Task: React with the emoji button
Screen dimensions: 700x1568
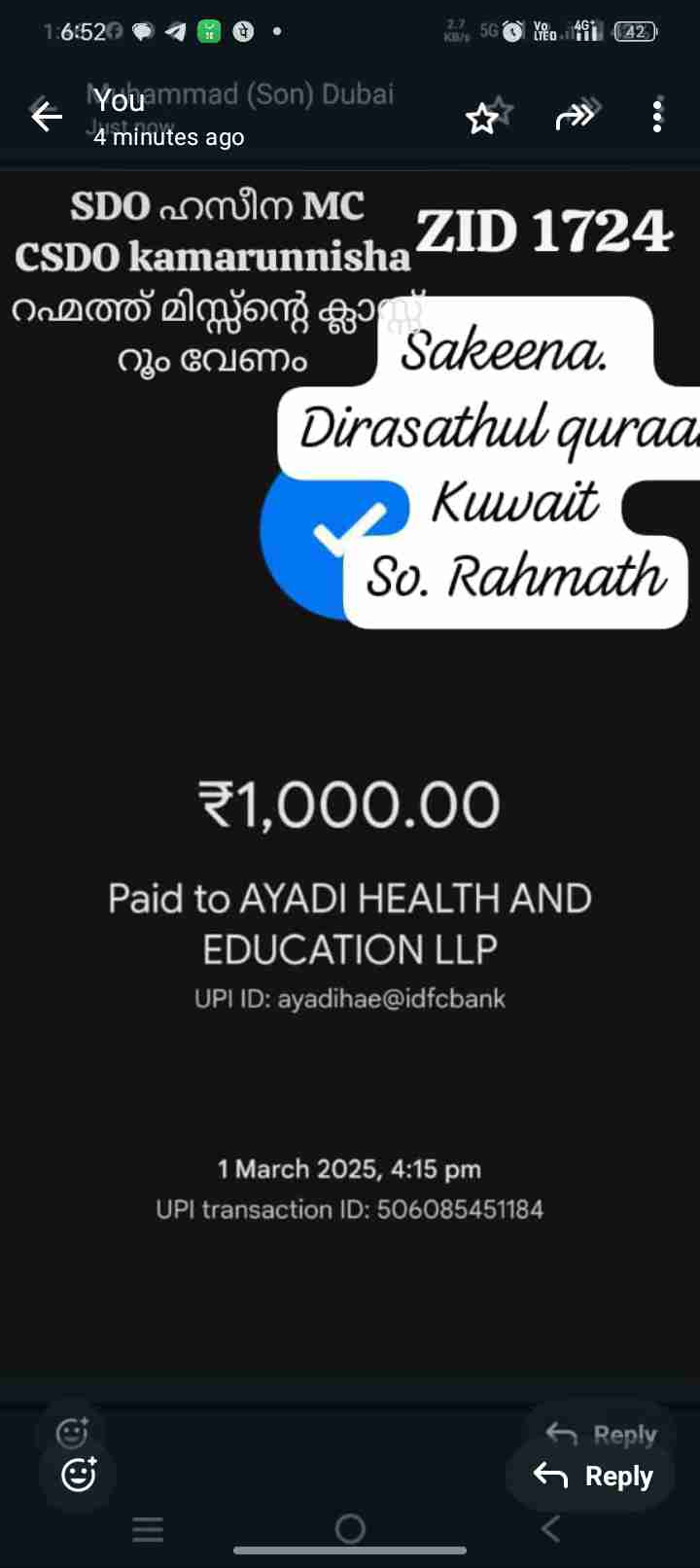Action: [79, 1475]
